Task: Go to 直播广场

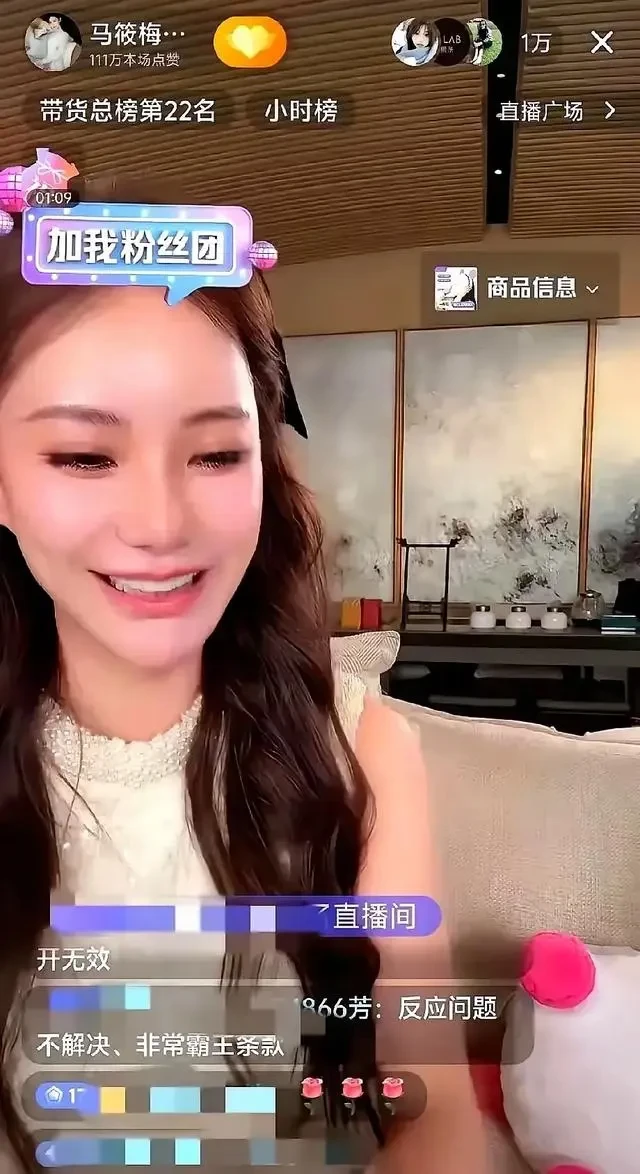Action: coord(557,111)
